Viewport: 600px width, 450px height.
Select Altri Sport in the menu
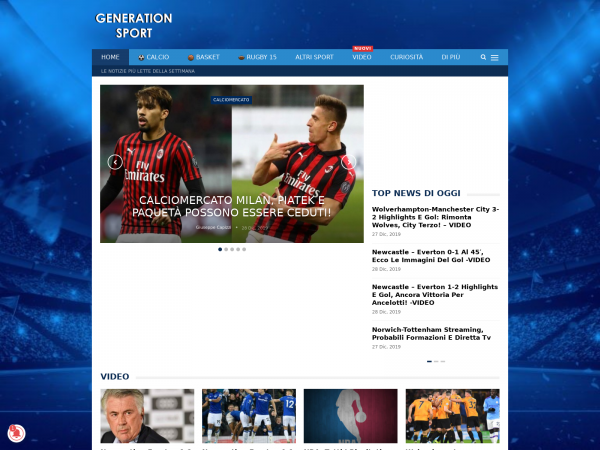pyautogui.click(x=314, y=57)
